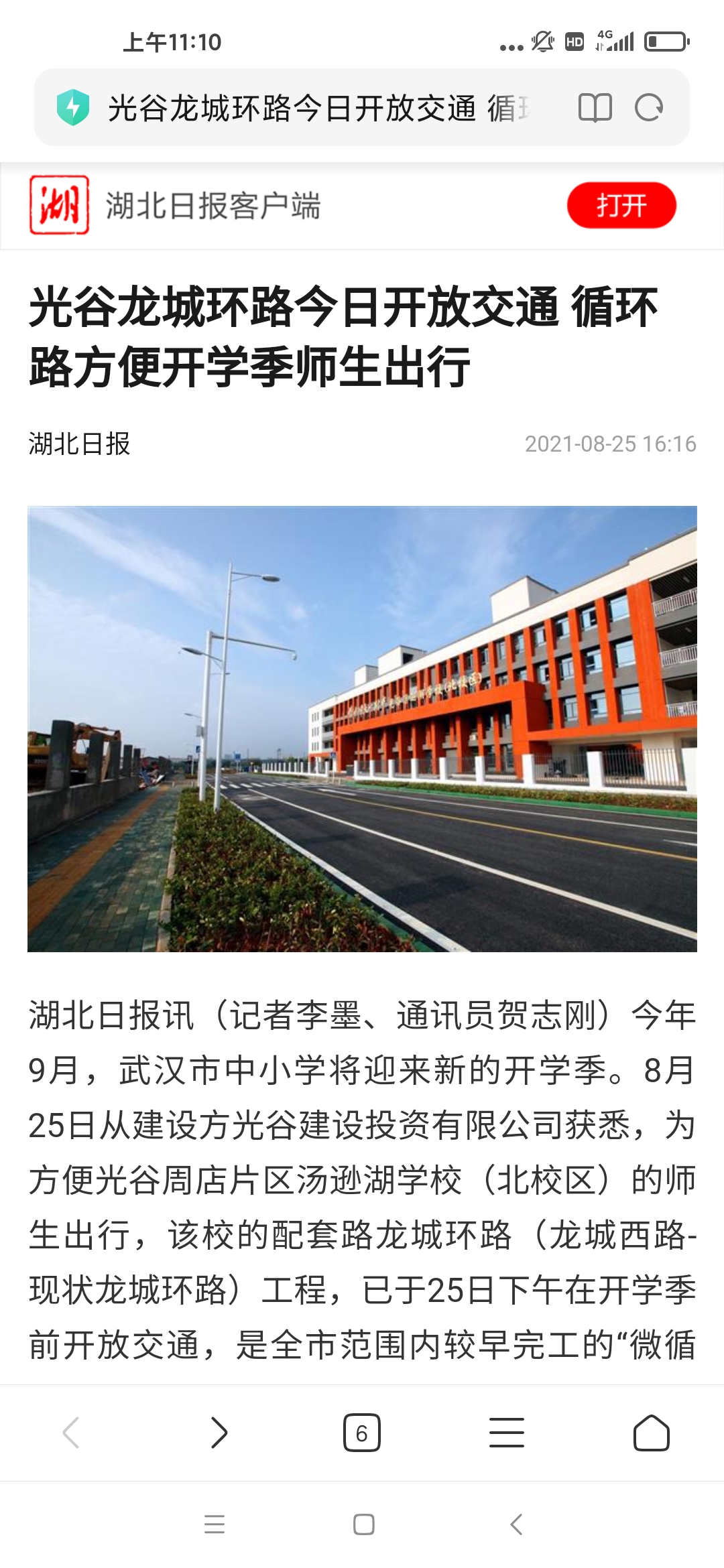The width and height of the screenshot is (724, 1568).
Task: Go forward to the next page
Action: coord(219,1433)
